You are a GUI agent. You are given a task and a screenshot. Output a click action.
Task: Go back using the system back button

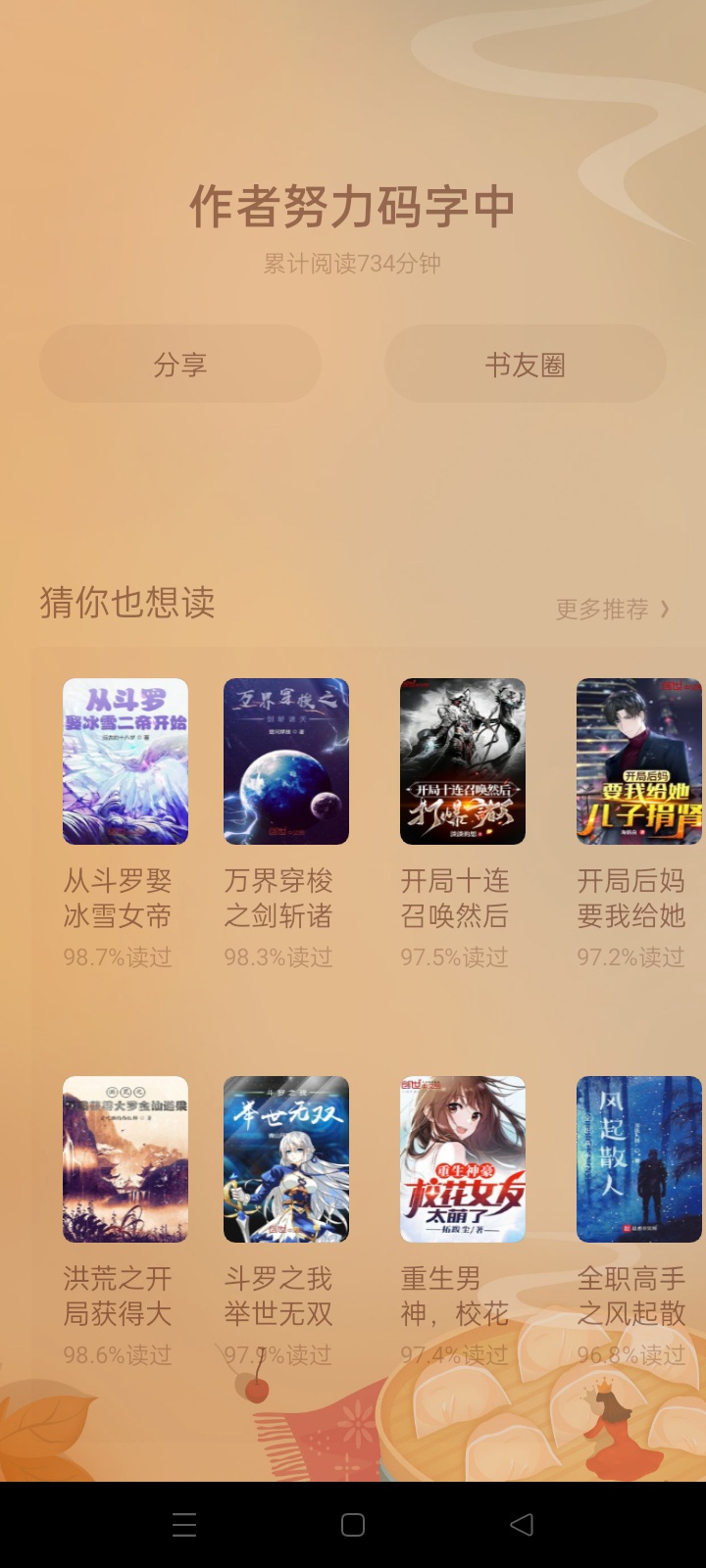(522, 1524)
